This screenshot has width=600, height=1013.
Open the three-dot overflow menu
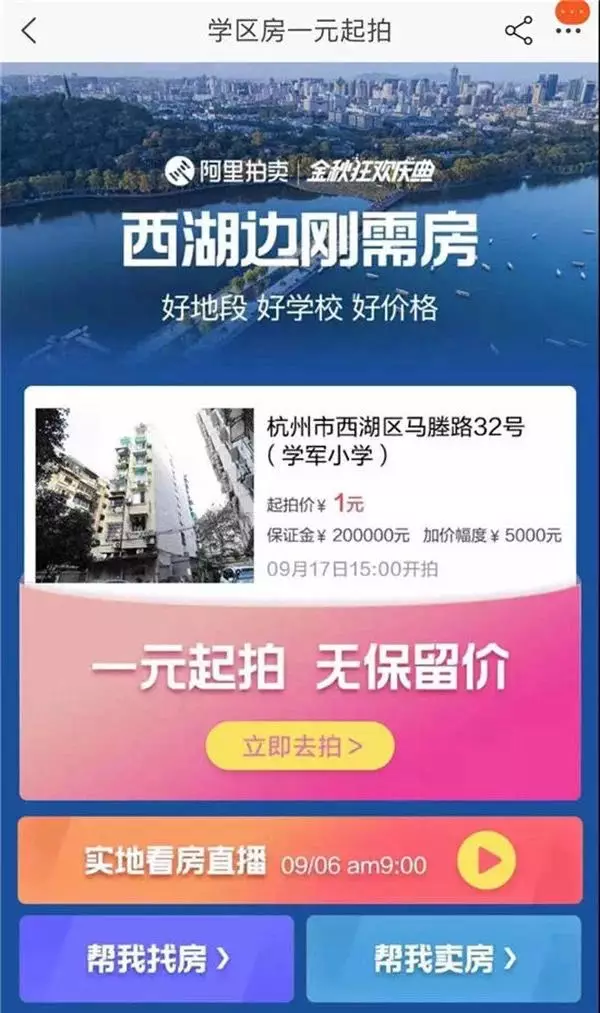click(x=570, y=31)
